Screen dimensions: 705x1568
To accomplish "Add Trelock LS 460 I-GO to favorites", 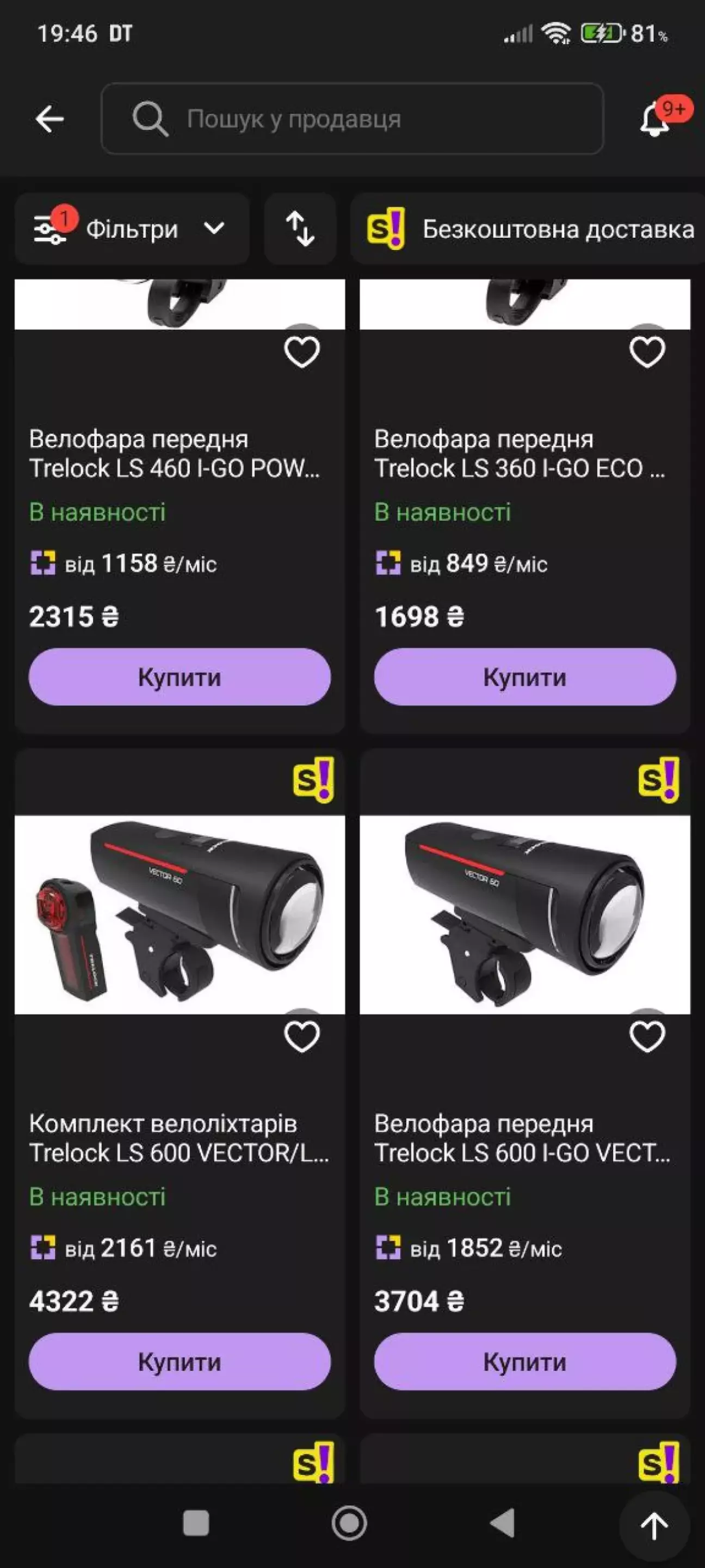I will (x=302, y=352).
